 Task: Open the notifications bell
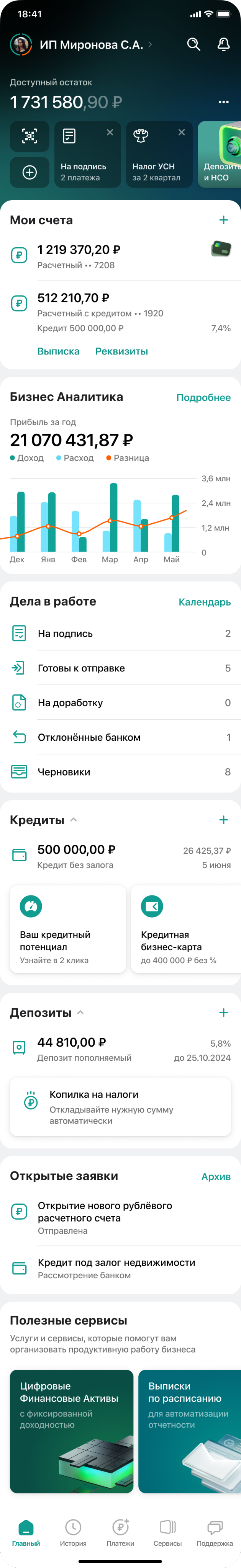(223, 44)
